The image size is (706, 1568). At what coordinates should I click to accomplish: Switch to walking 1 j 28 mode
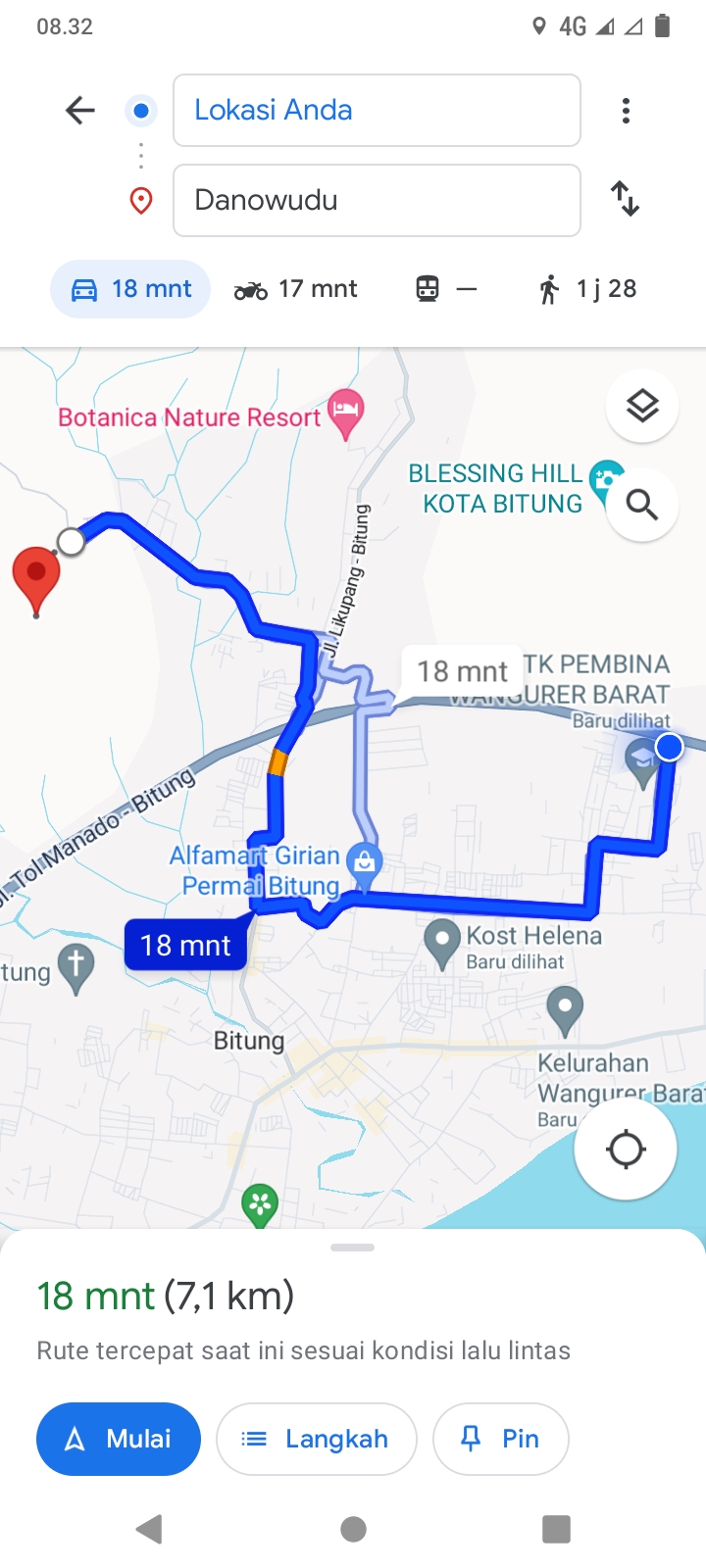pyautogui.click(x=587, y=289)
